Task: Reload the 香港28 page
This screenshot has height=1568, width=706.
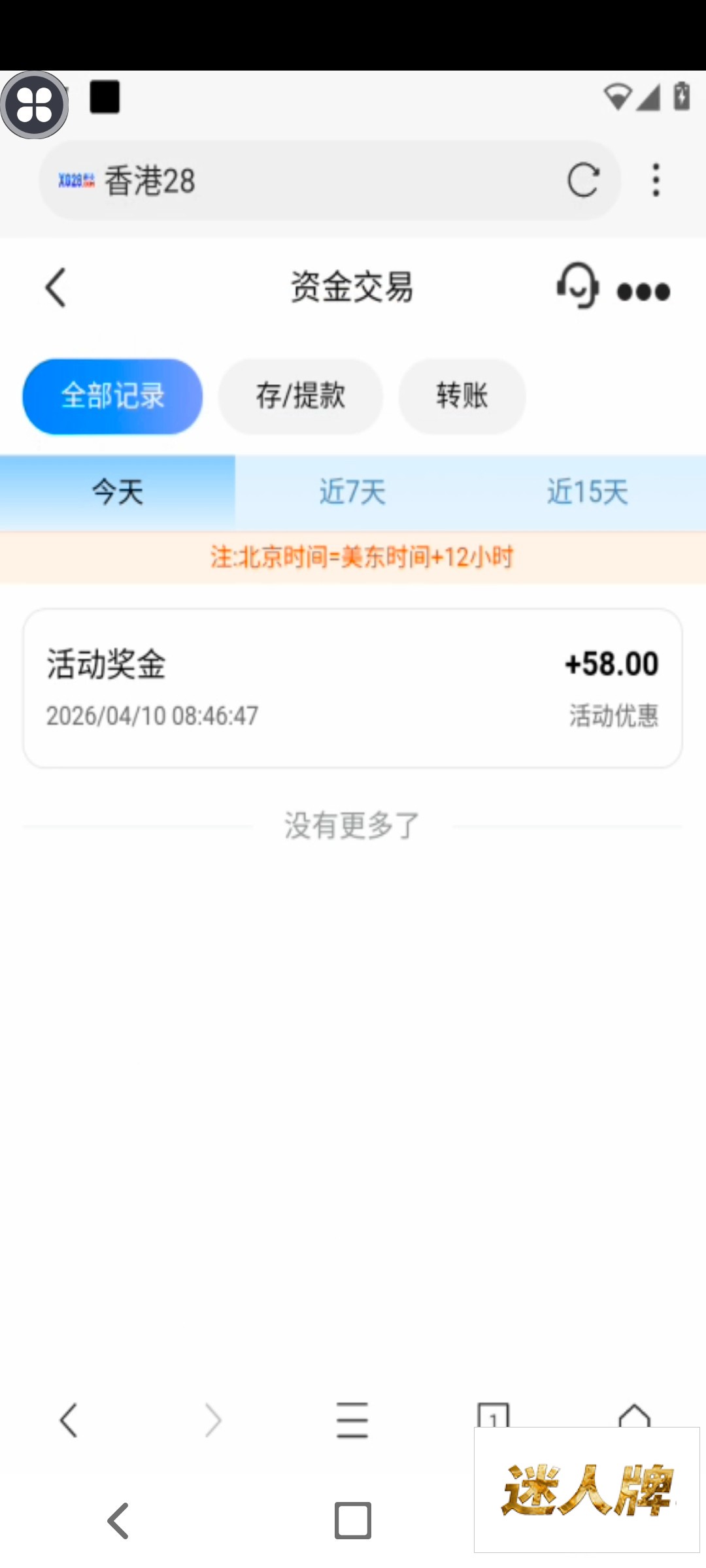Action: 583,180
